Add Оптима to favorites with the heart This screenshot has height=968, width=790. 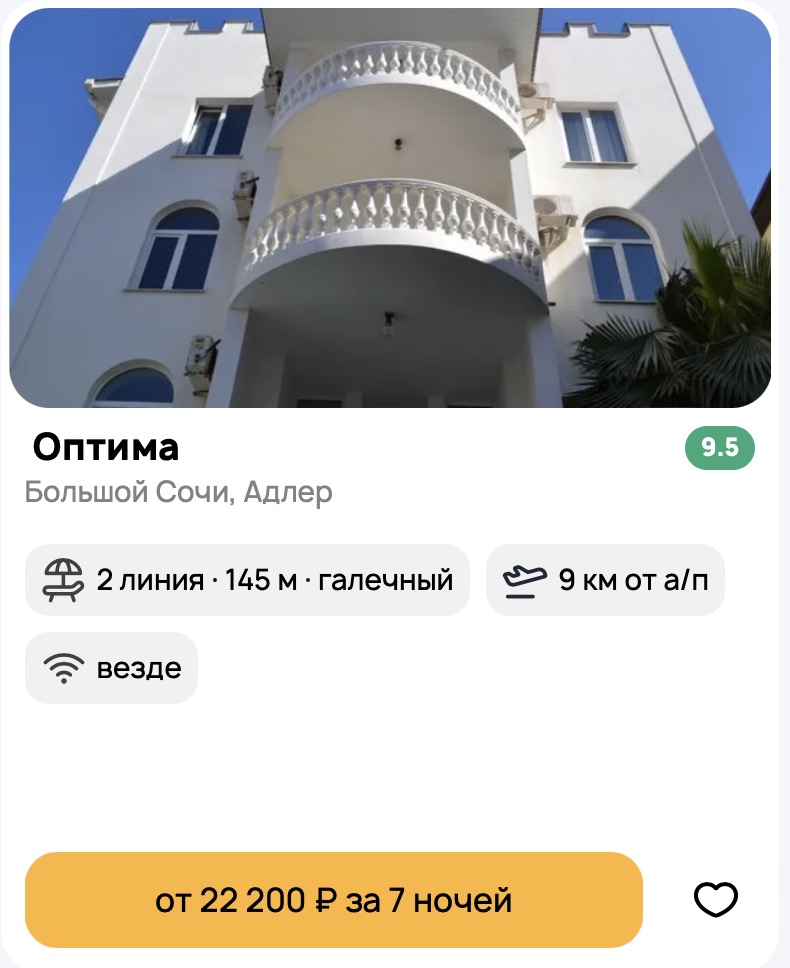coord(716,900)
